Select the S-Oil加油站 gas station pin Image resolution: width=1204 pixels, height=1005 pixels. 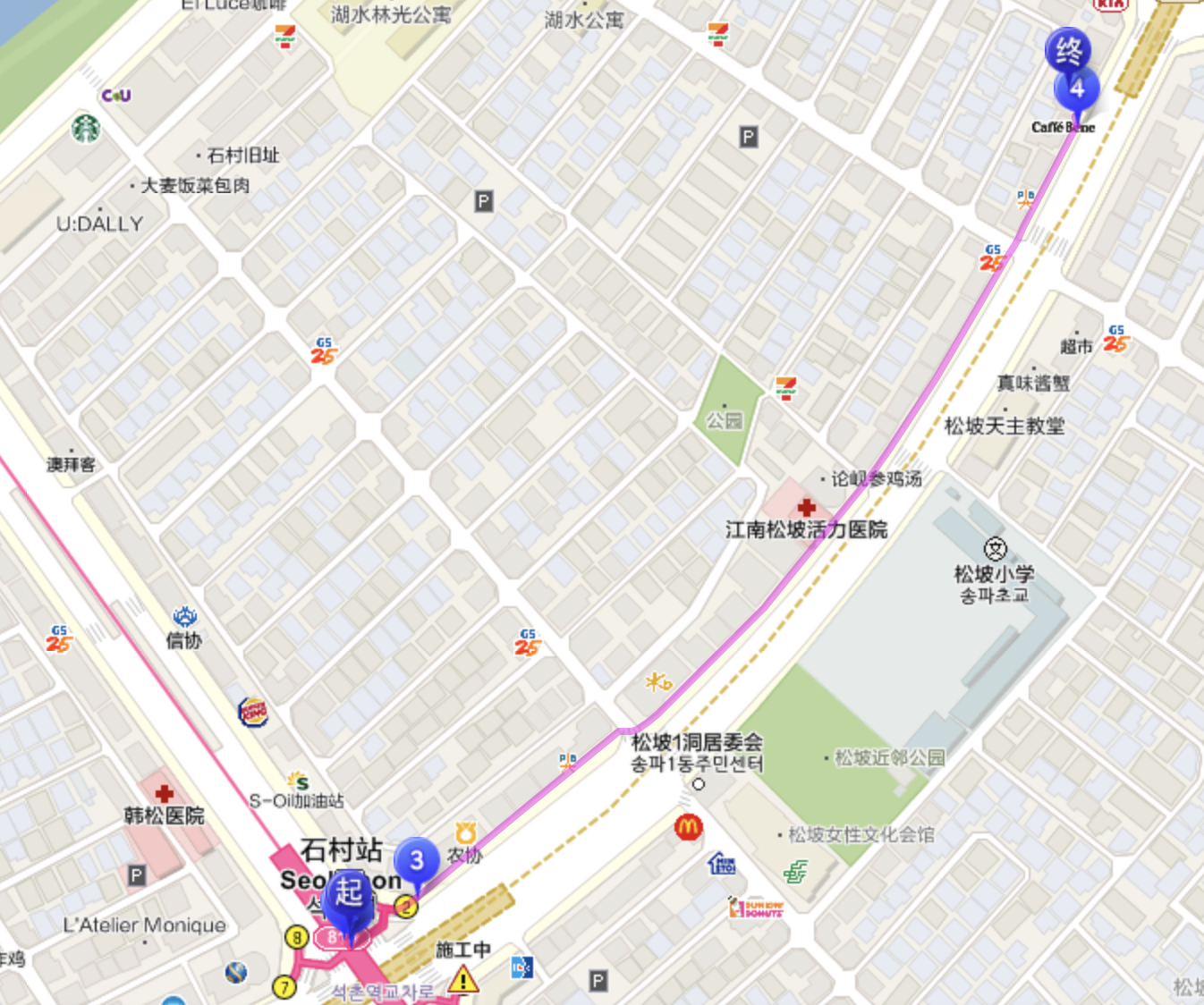tap(298, 781)
